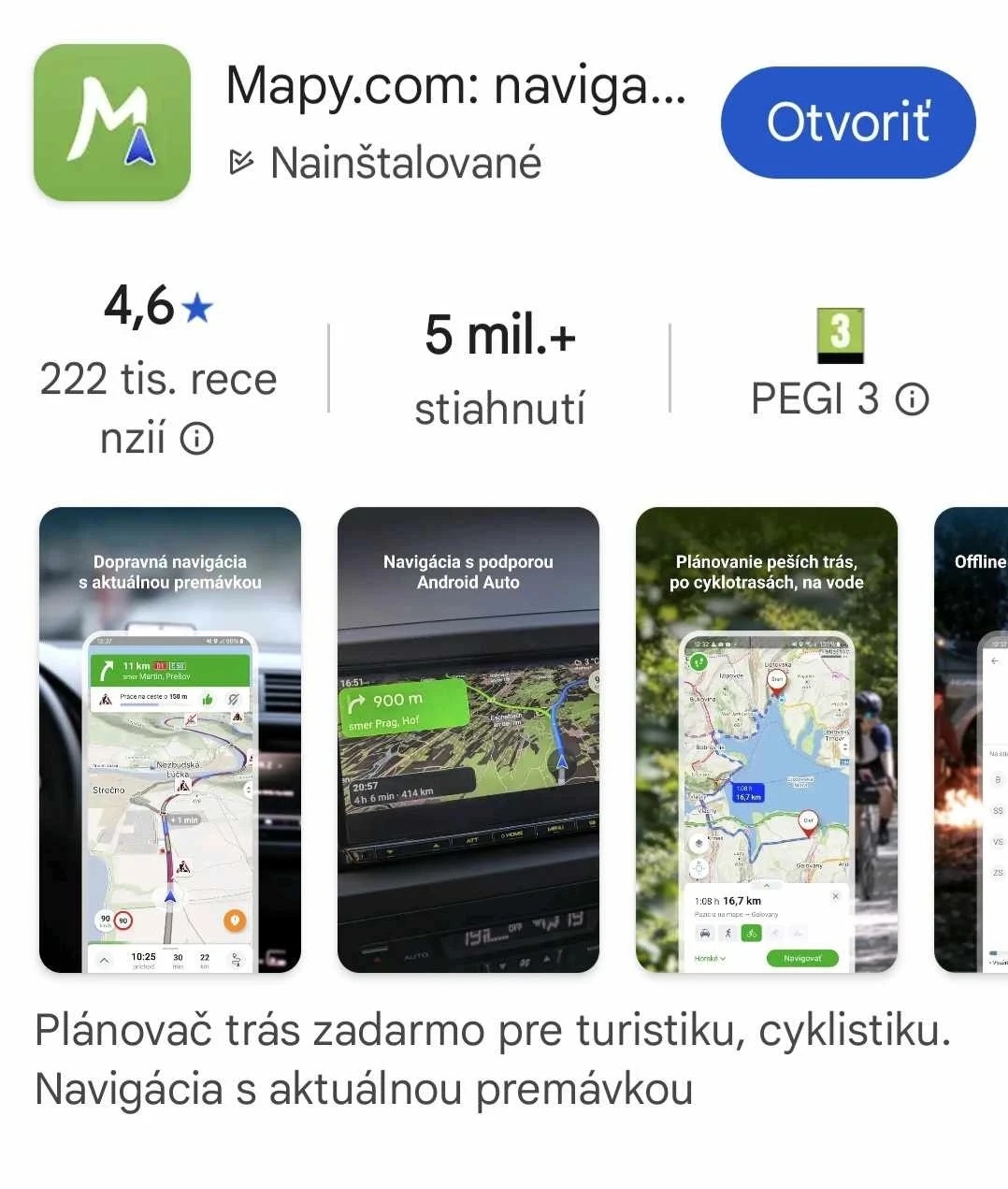Open the partially visible Offline screenshot
This screenshot has width=1008, height=1189.
(972, 739)
